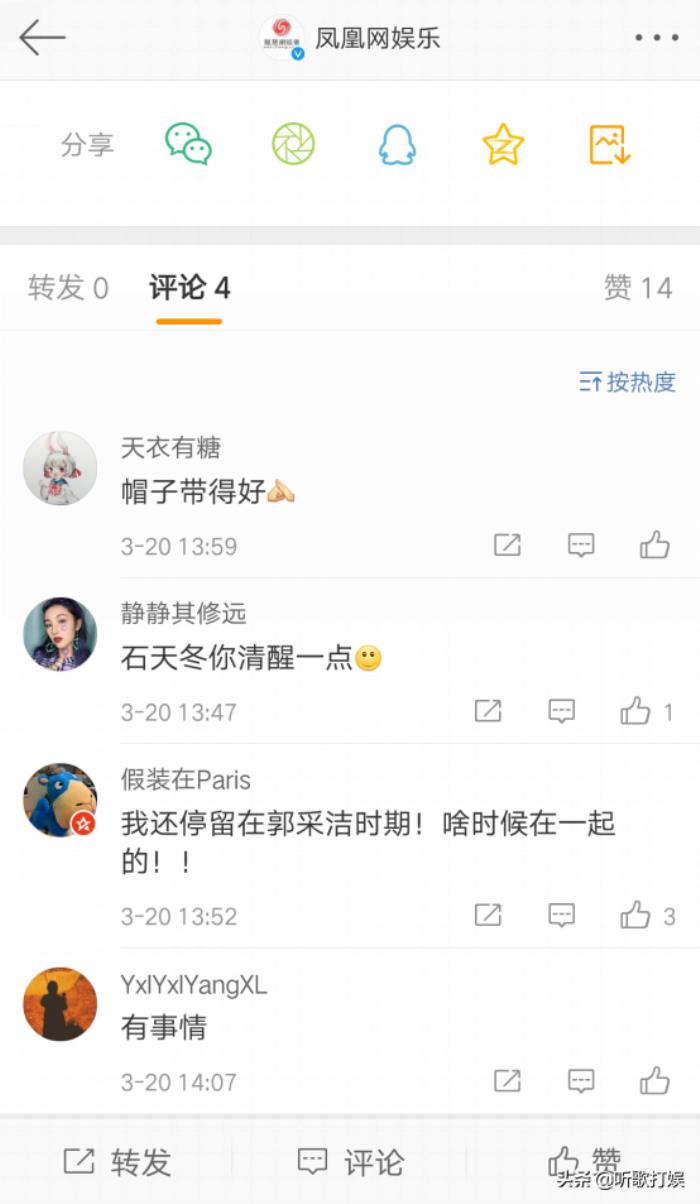The image size is (700, 1204).
Task: Share to QQ
Action: (397, 145)
